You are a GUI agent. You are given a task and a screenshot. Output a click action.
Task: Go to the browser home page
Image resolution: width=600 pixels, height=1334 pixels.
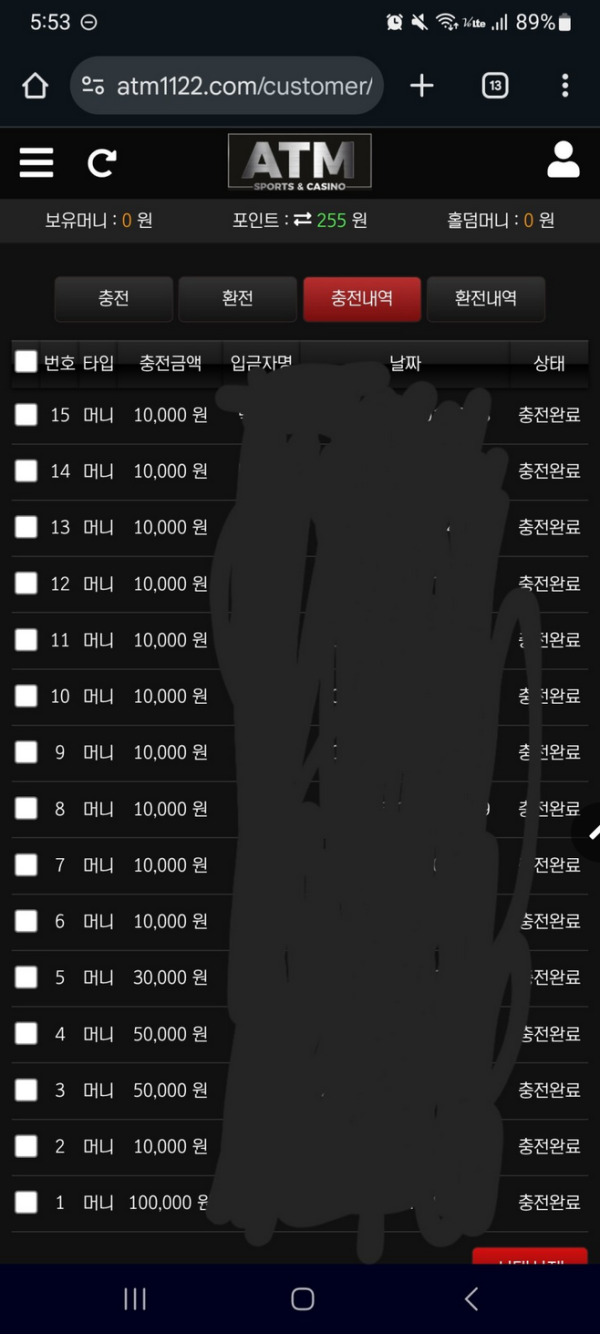click(x=35, y=86)
